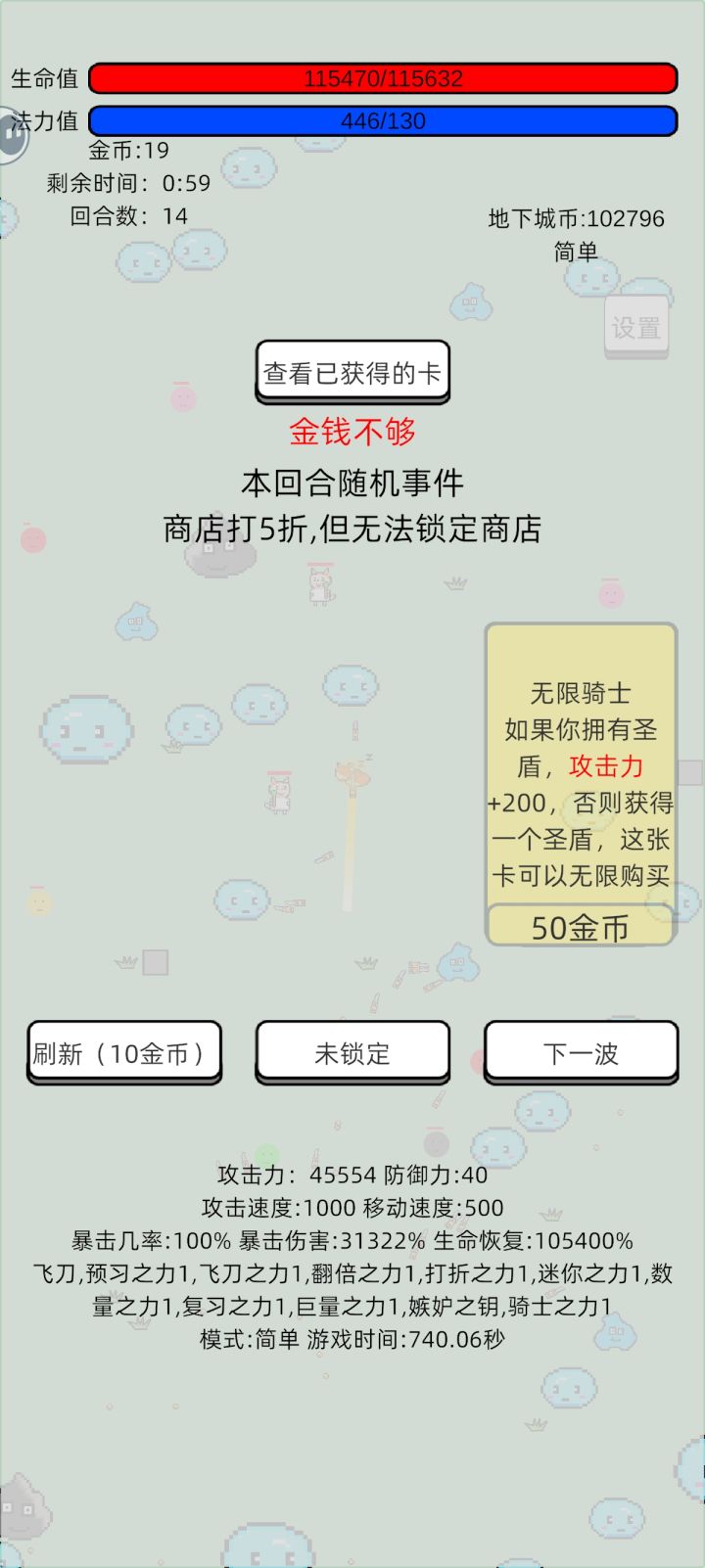Screen dimensions: 705x1568
Task: Open the 设置 settings panel
Action: tap(638, 325)
